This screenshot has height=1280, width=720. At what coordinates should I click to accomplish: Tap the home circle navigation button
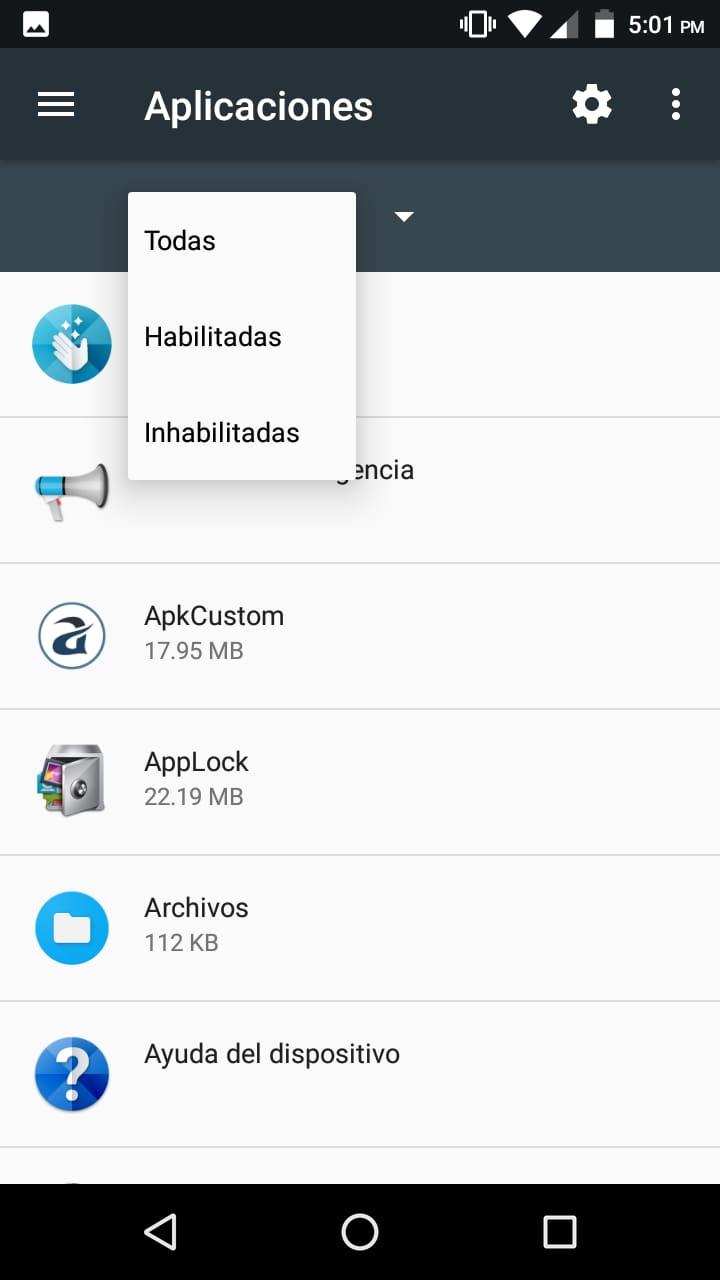[x=359, y=1232]
